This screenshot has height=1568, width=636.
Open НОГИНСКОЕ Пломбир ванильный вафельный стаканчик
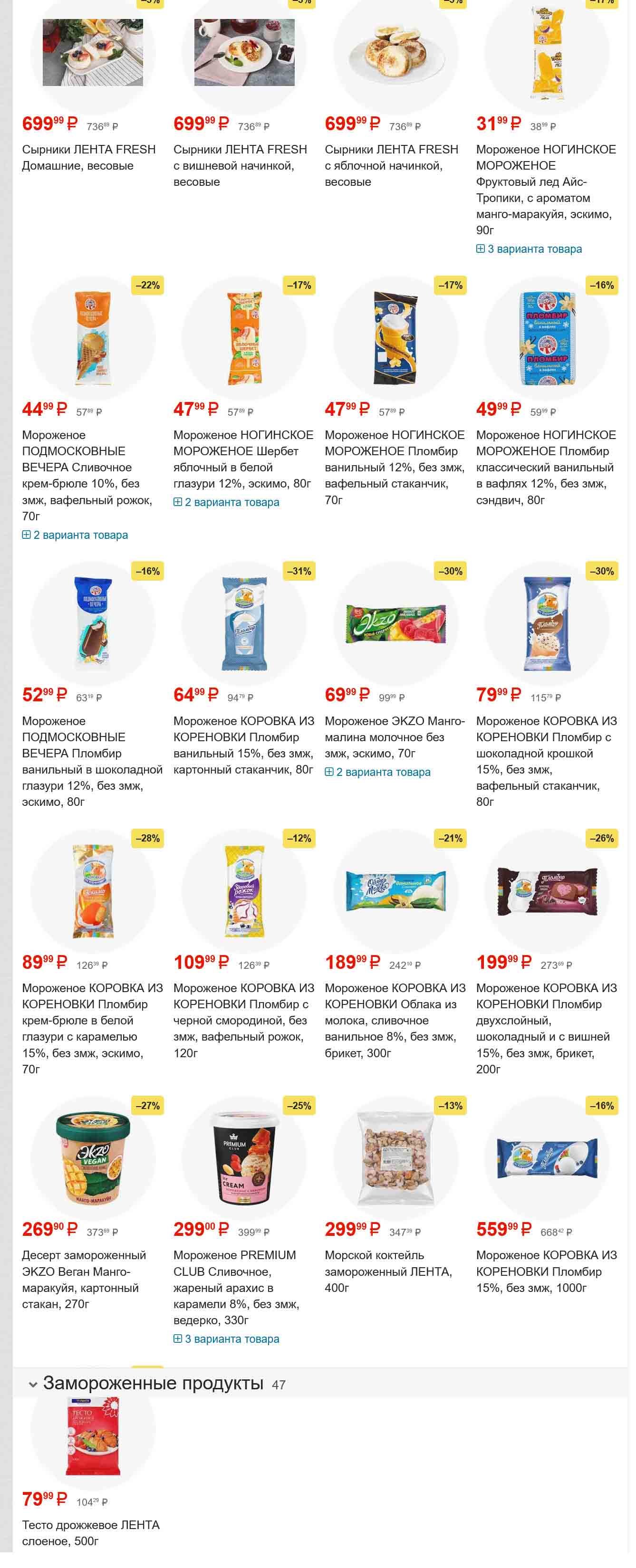point(394,467)
